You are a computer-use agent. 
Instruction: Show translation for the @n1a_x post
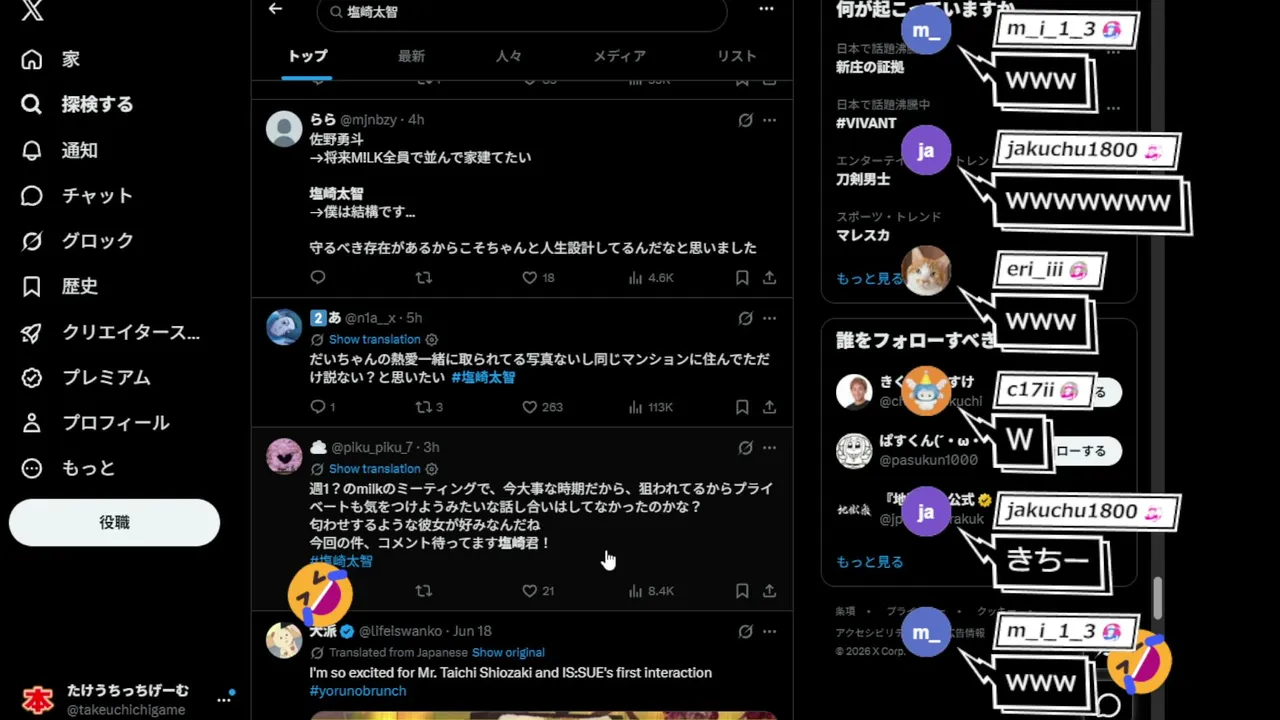pyautogui.click(x=374, y=340)
